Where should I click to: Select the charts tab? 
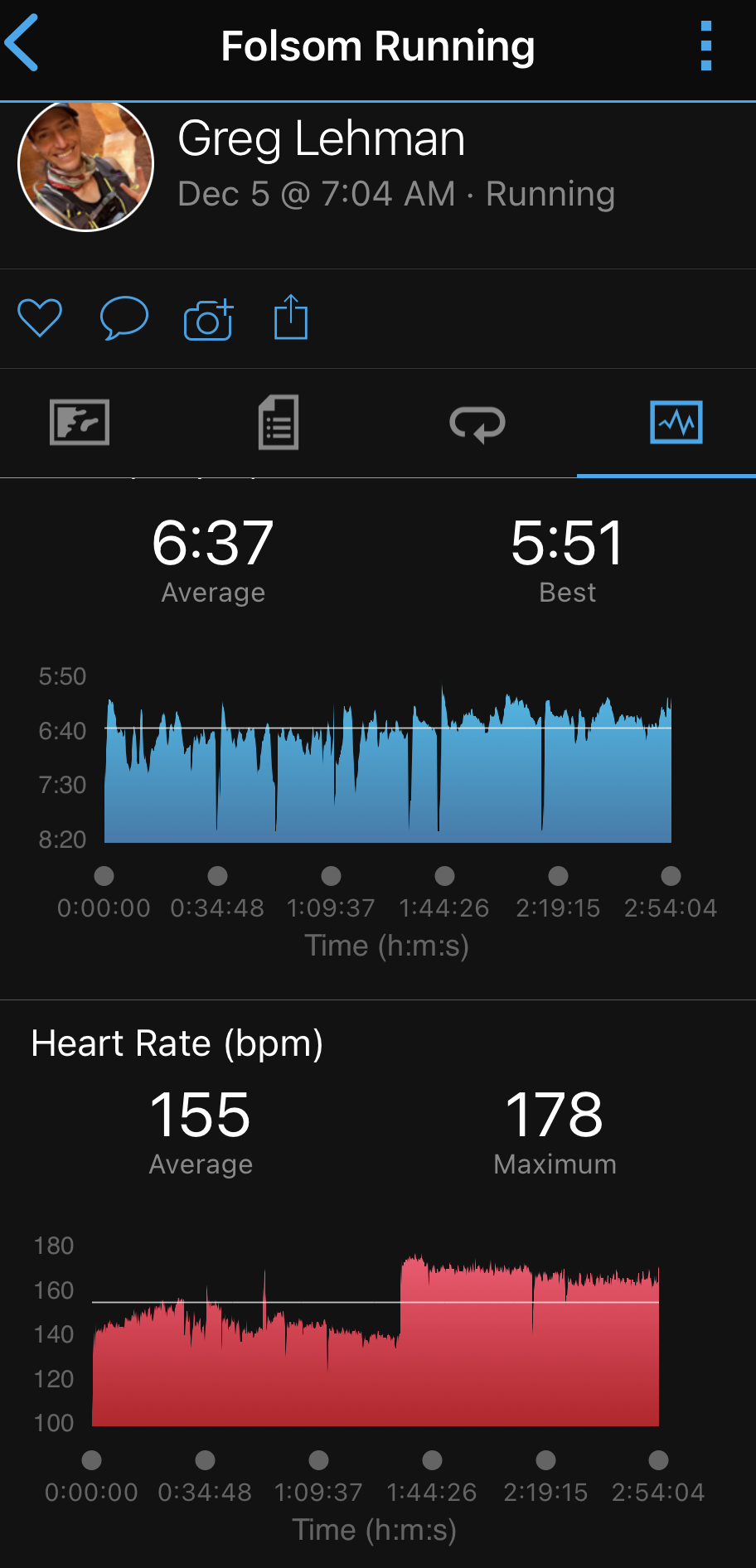point(676,423)
